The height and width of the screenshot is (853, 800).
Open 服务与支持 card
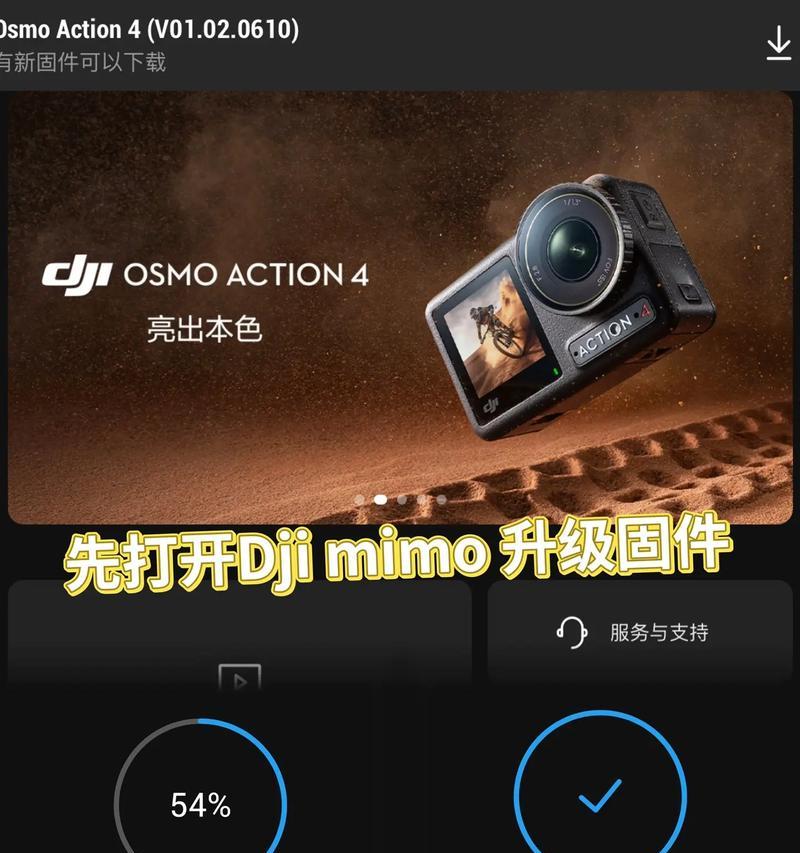tap(640, 632)
